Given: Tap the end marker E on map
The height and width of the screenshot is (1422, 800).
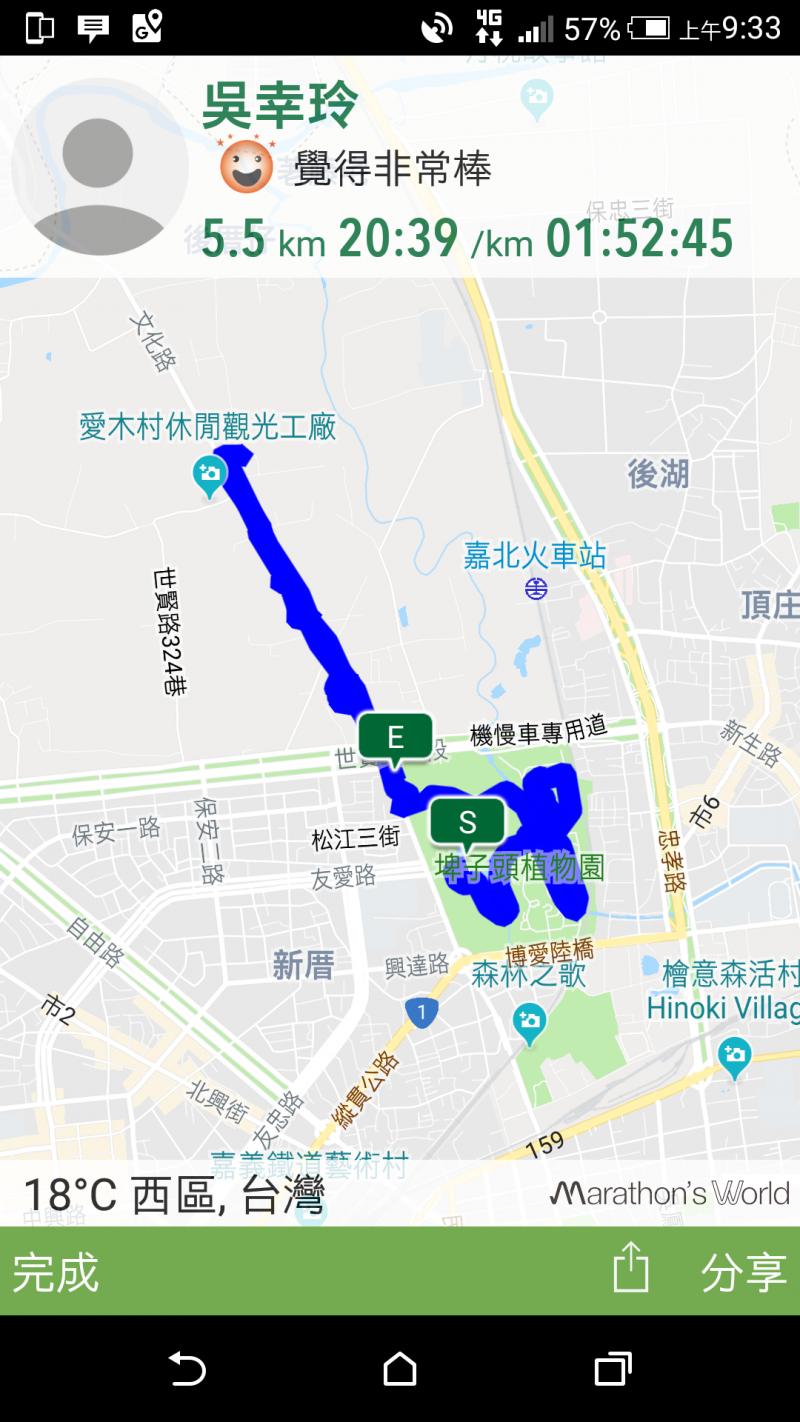Looking at the screenshot, I should (395, 738).
